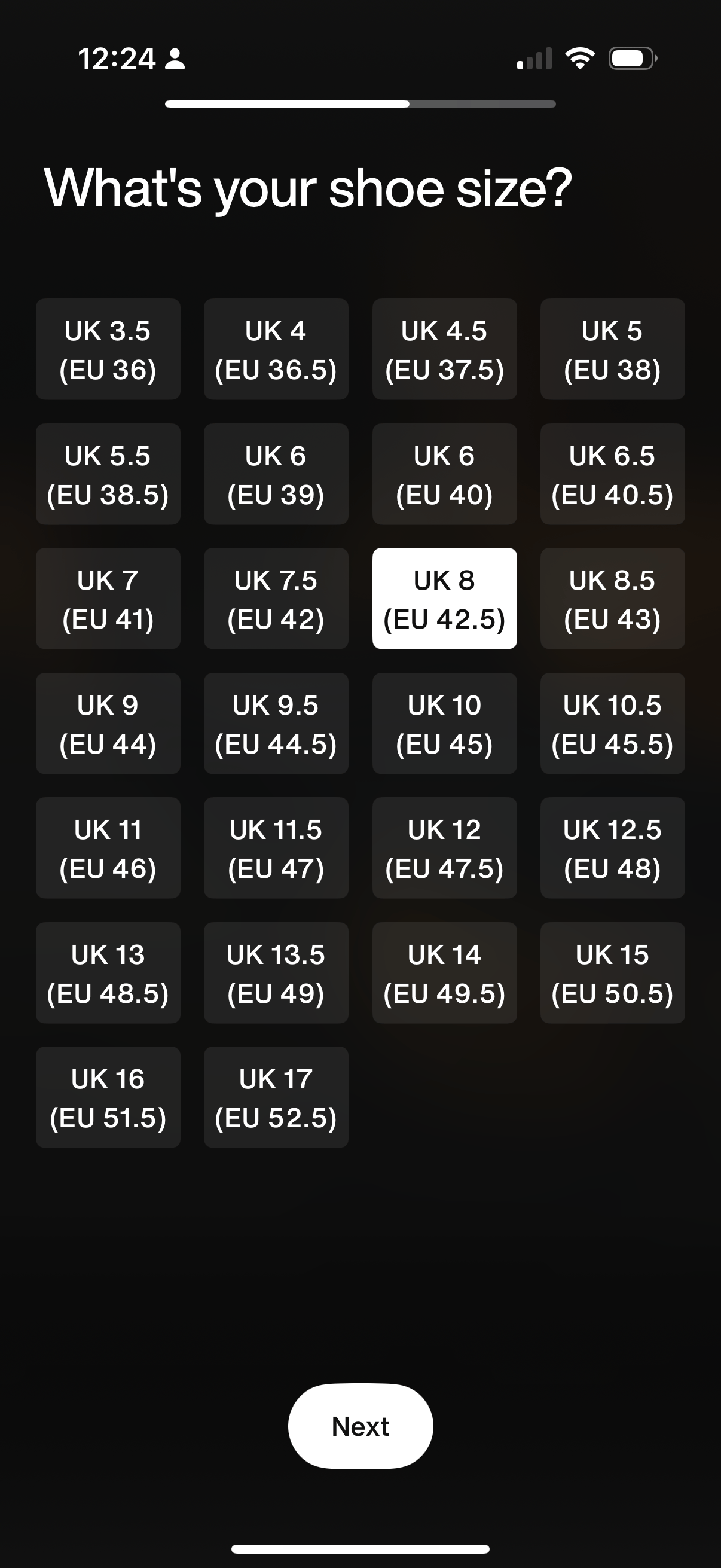Pick UK 10 (EU 45)

click(x=444, y=724)
